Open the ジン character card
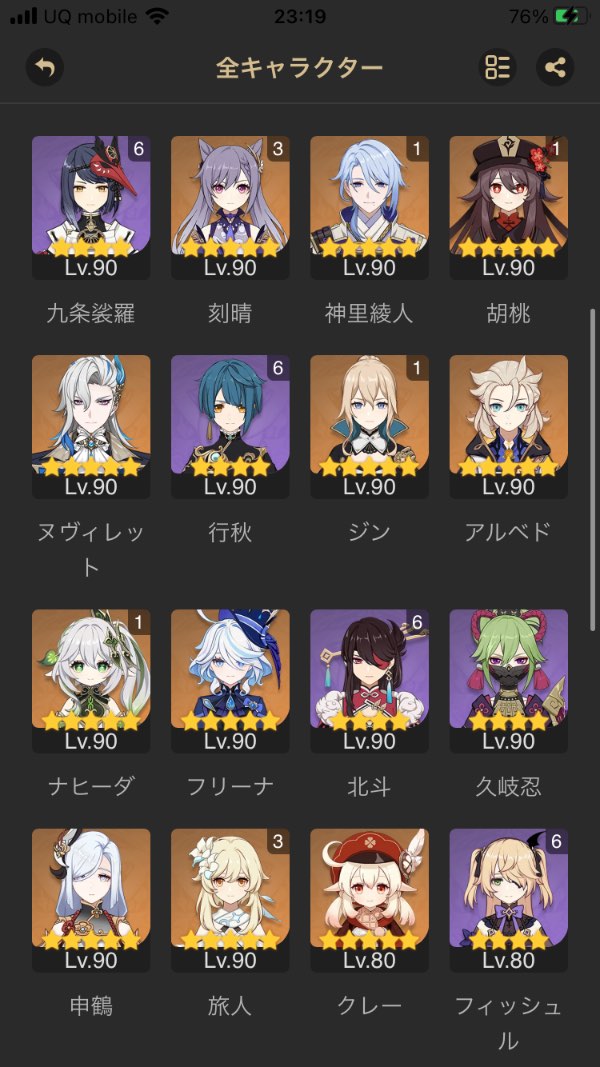The height and width of the screenshot is (1067, 600). (369, 426)
